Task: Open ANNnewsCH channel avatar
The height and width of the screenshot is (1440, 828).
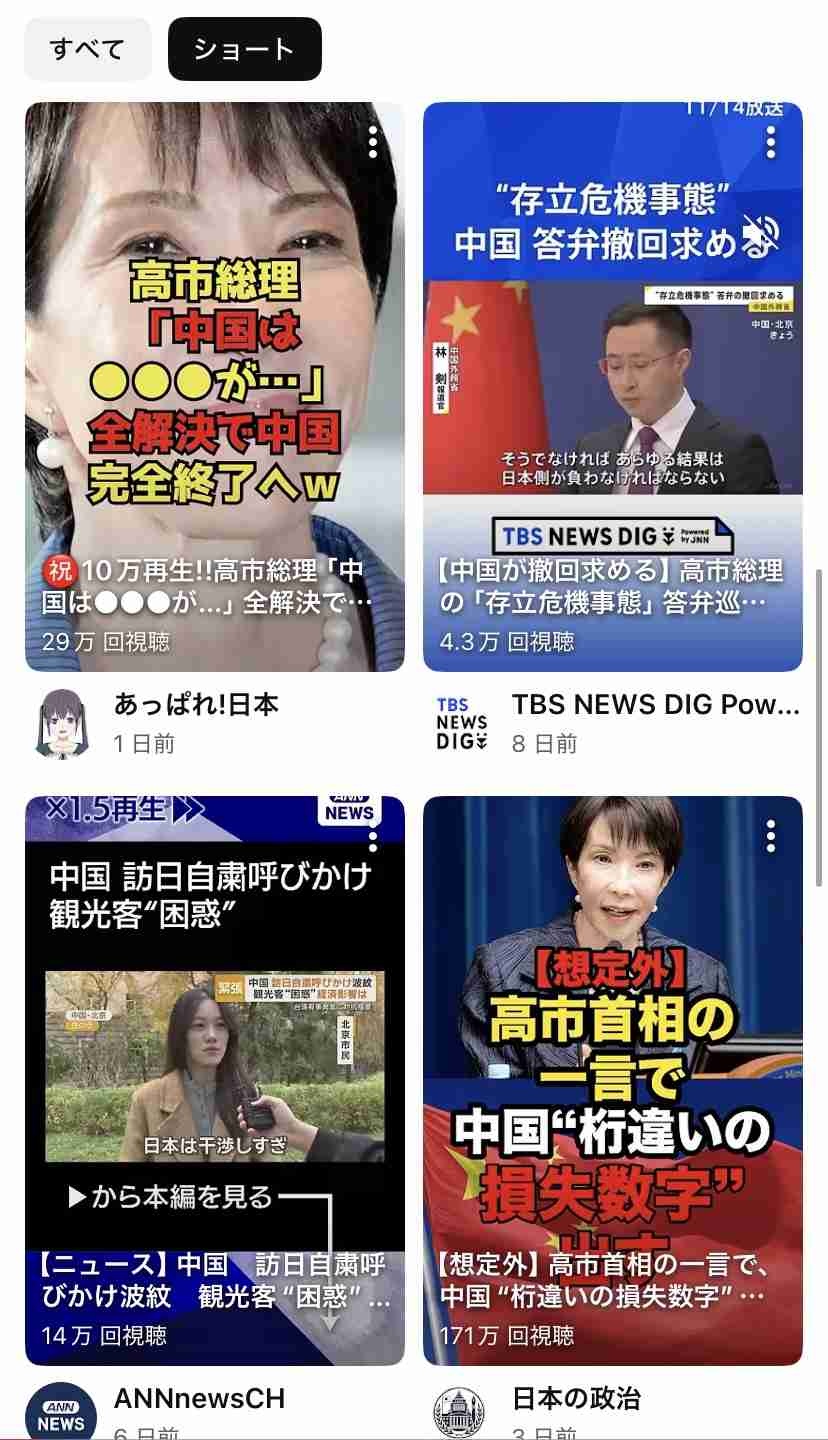Action: click(x=61, y=1413)
